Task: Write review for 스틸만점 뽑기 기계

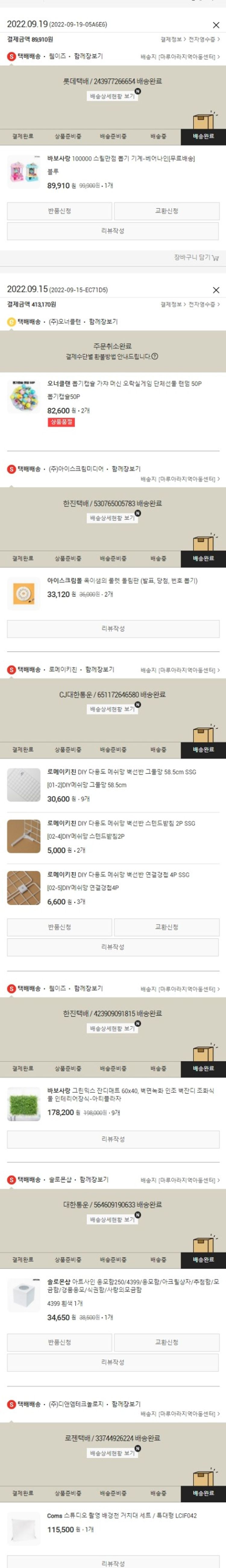Action: click(x=113, y=231)
